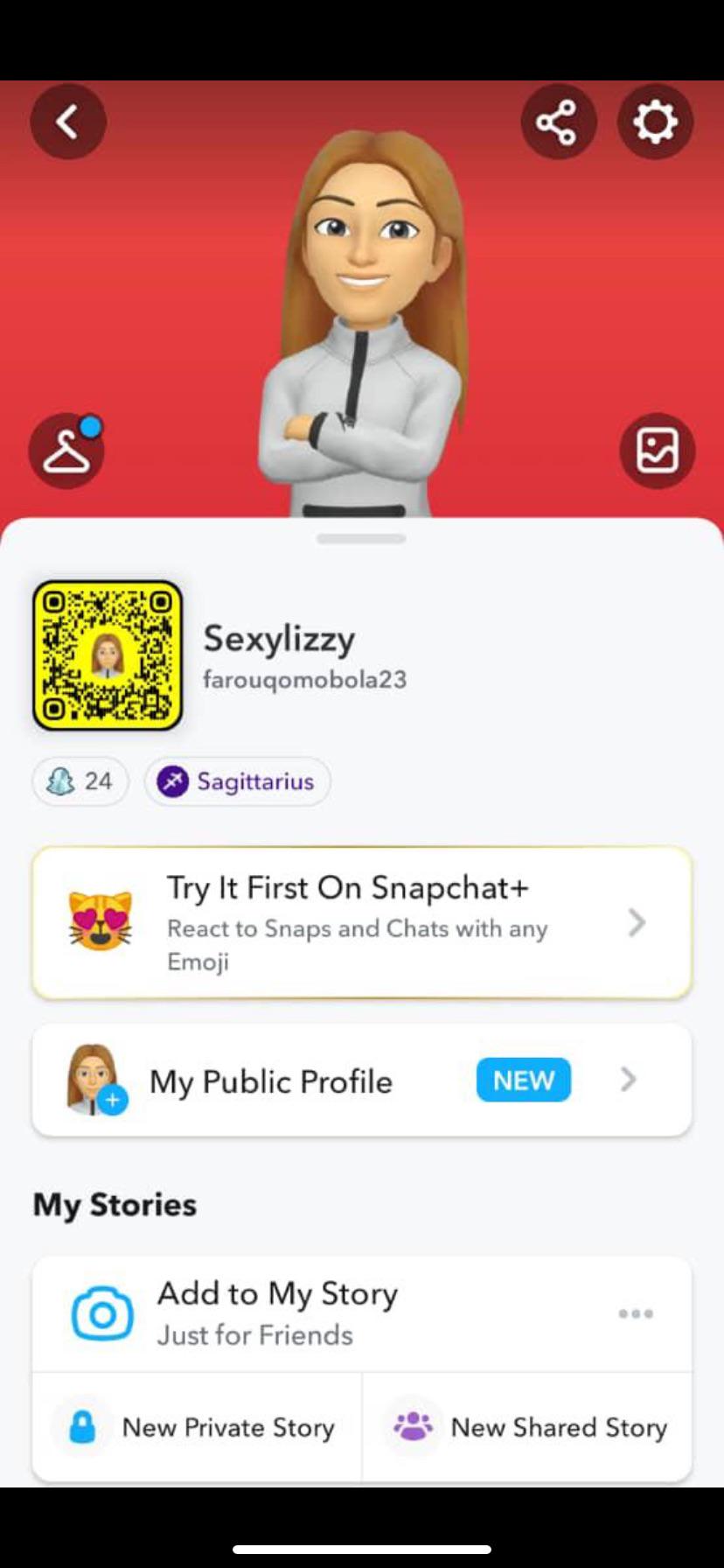Image resolution: width=724 pixels, height=1568 pixels.
Task: Open the Add to My Story camera icon
Action: [103, 1312]
